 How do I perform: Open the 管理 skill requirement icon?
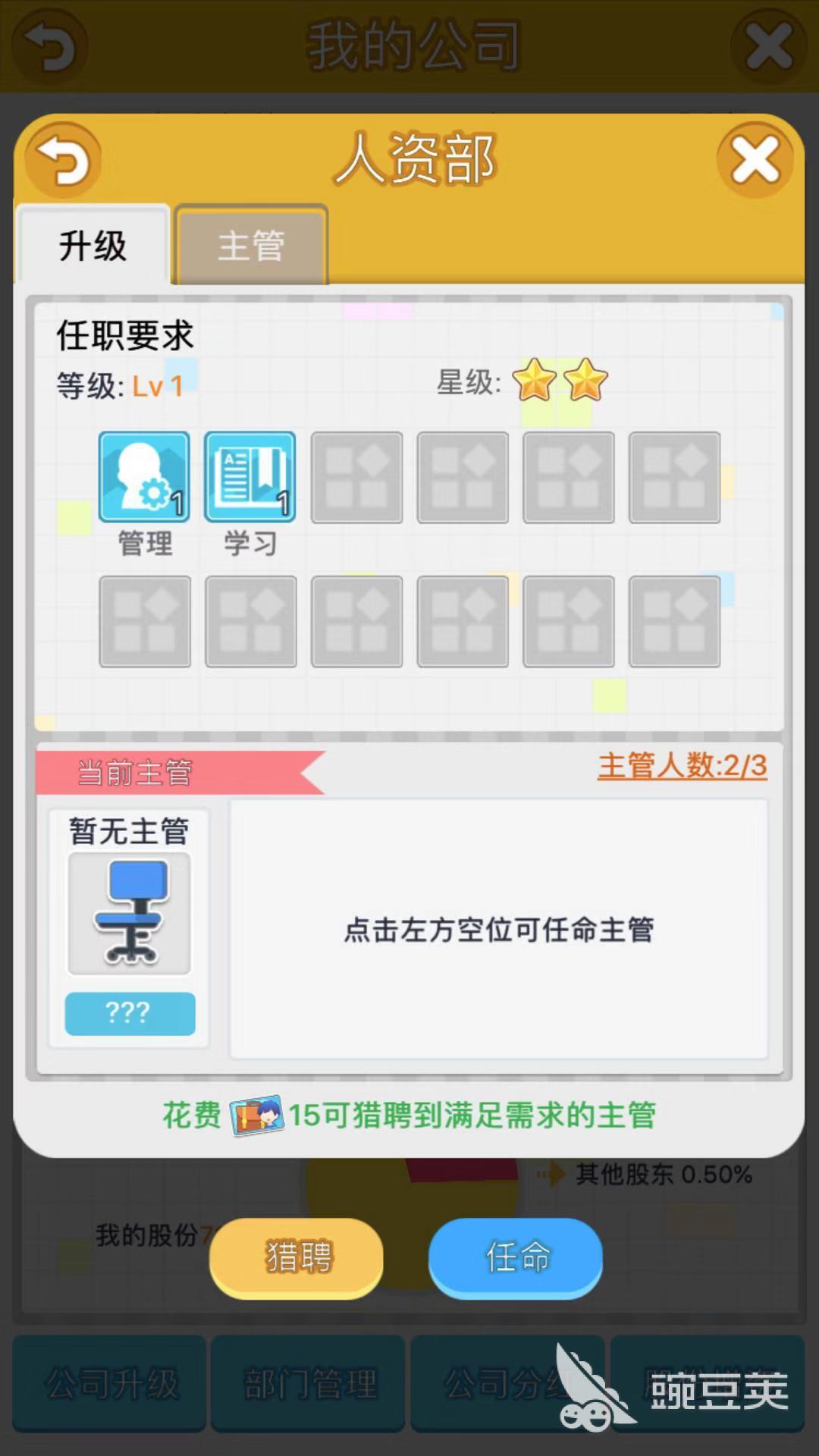144,477
